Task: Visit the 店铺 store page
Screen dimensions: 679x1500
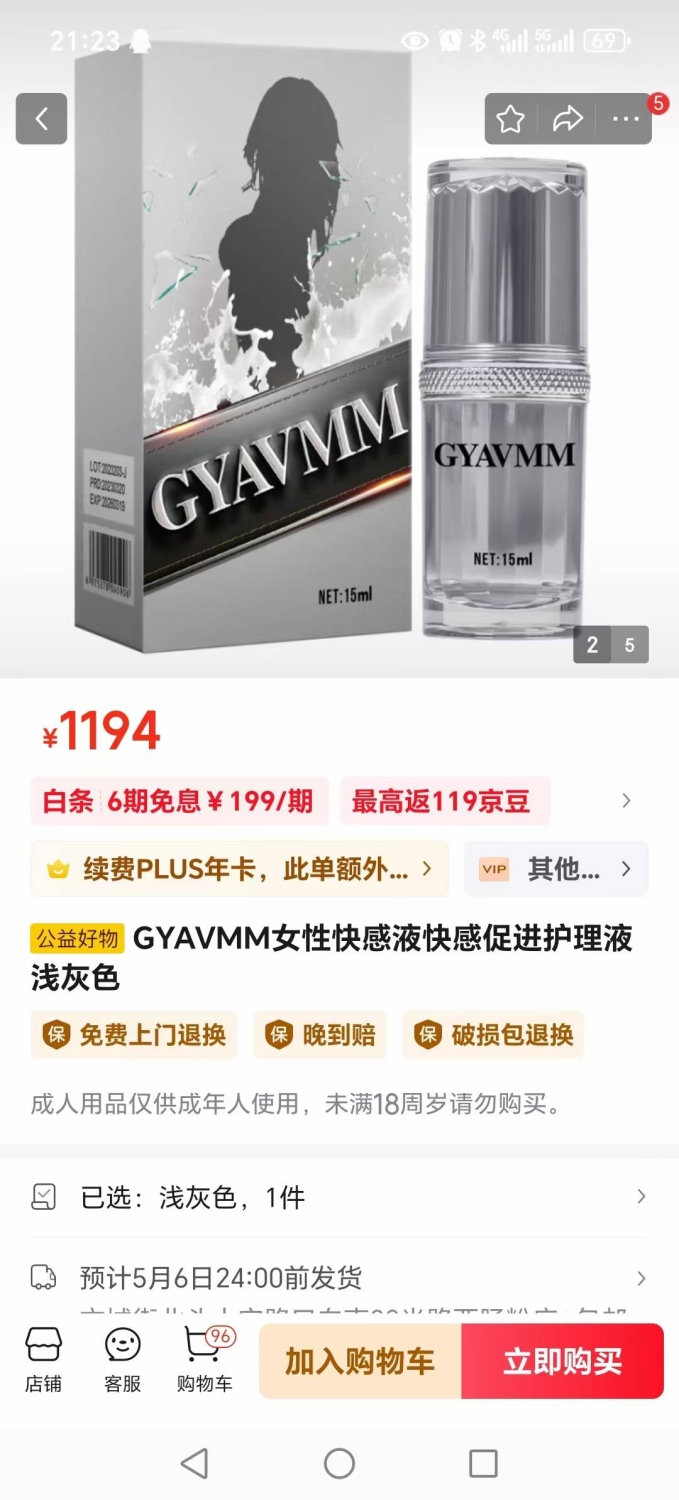Action: point(43,1360)
